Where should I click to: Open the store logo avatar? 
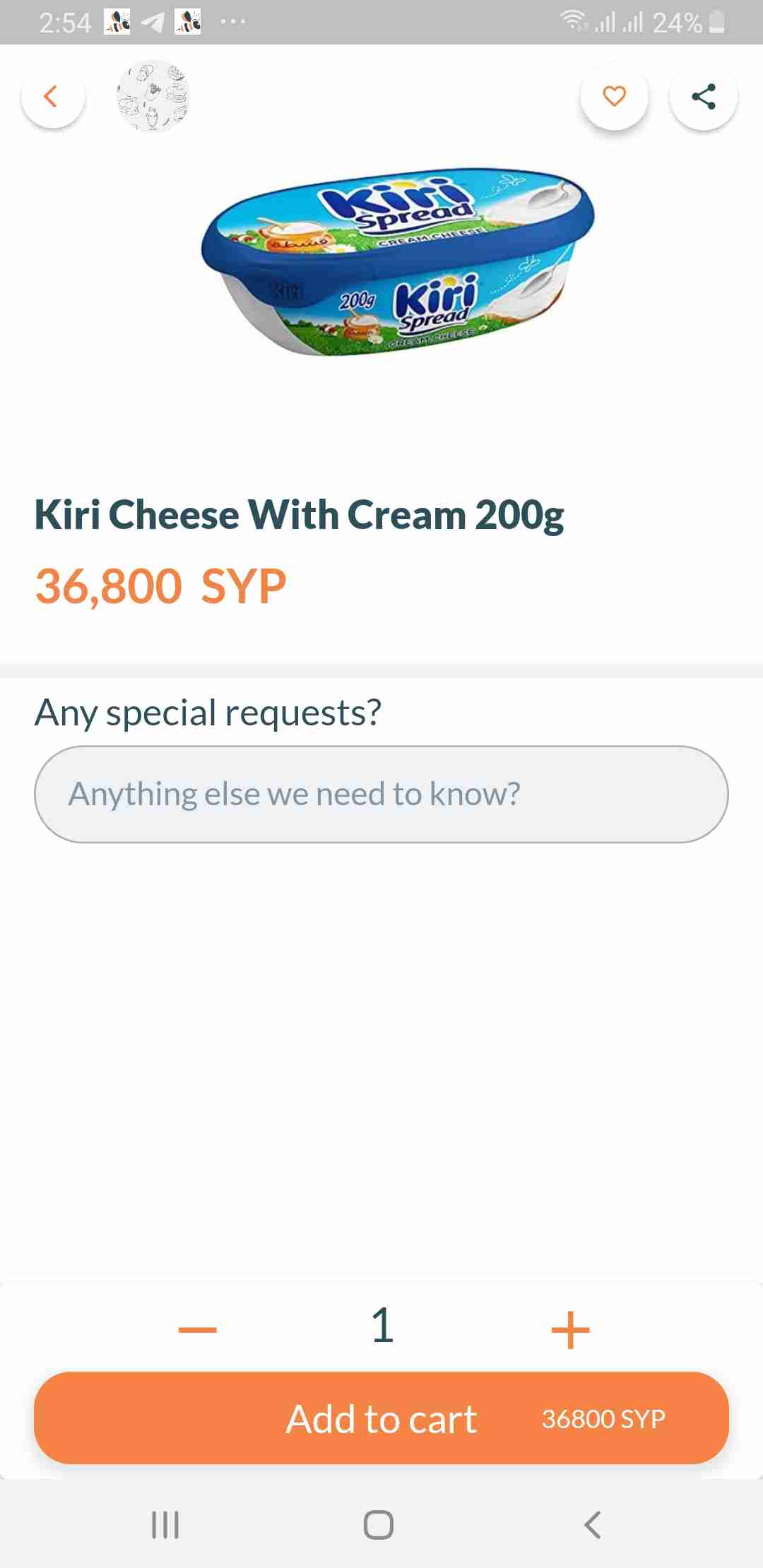point(153,96)
